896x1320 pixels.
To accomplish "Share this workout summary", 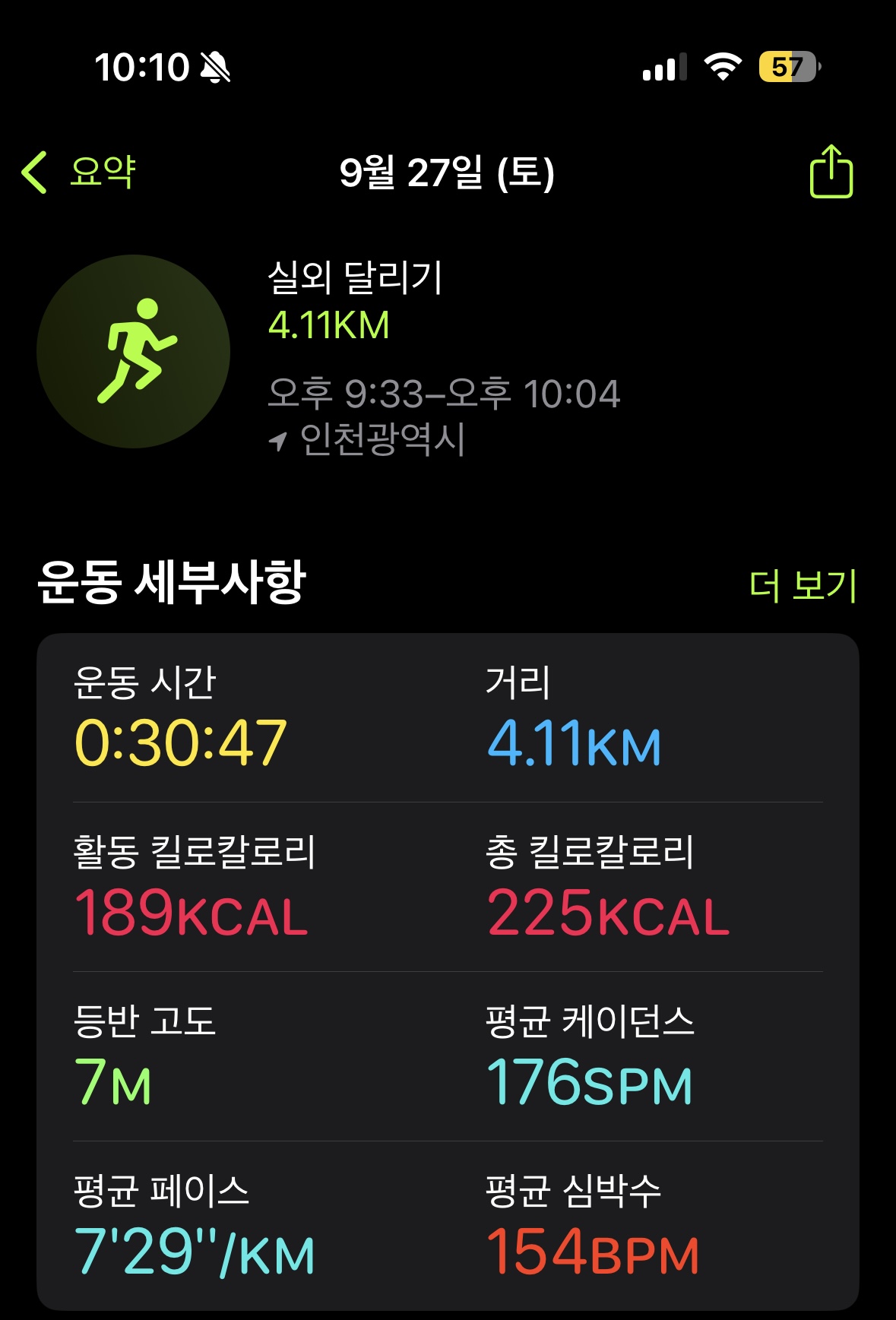I will point(831,172).
